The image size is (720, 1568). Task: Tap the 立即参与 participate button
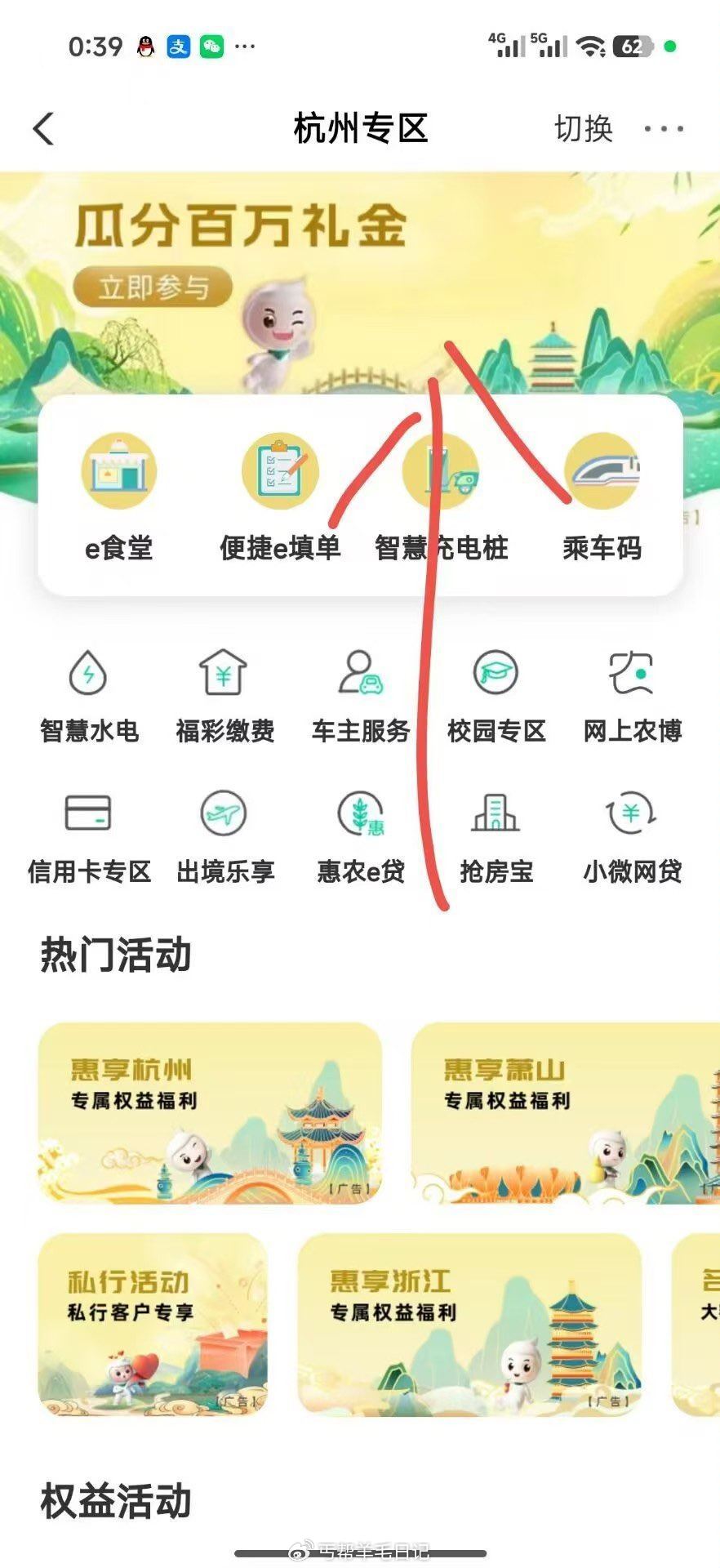153,285
